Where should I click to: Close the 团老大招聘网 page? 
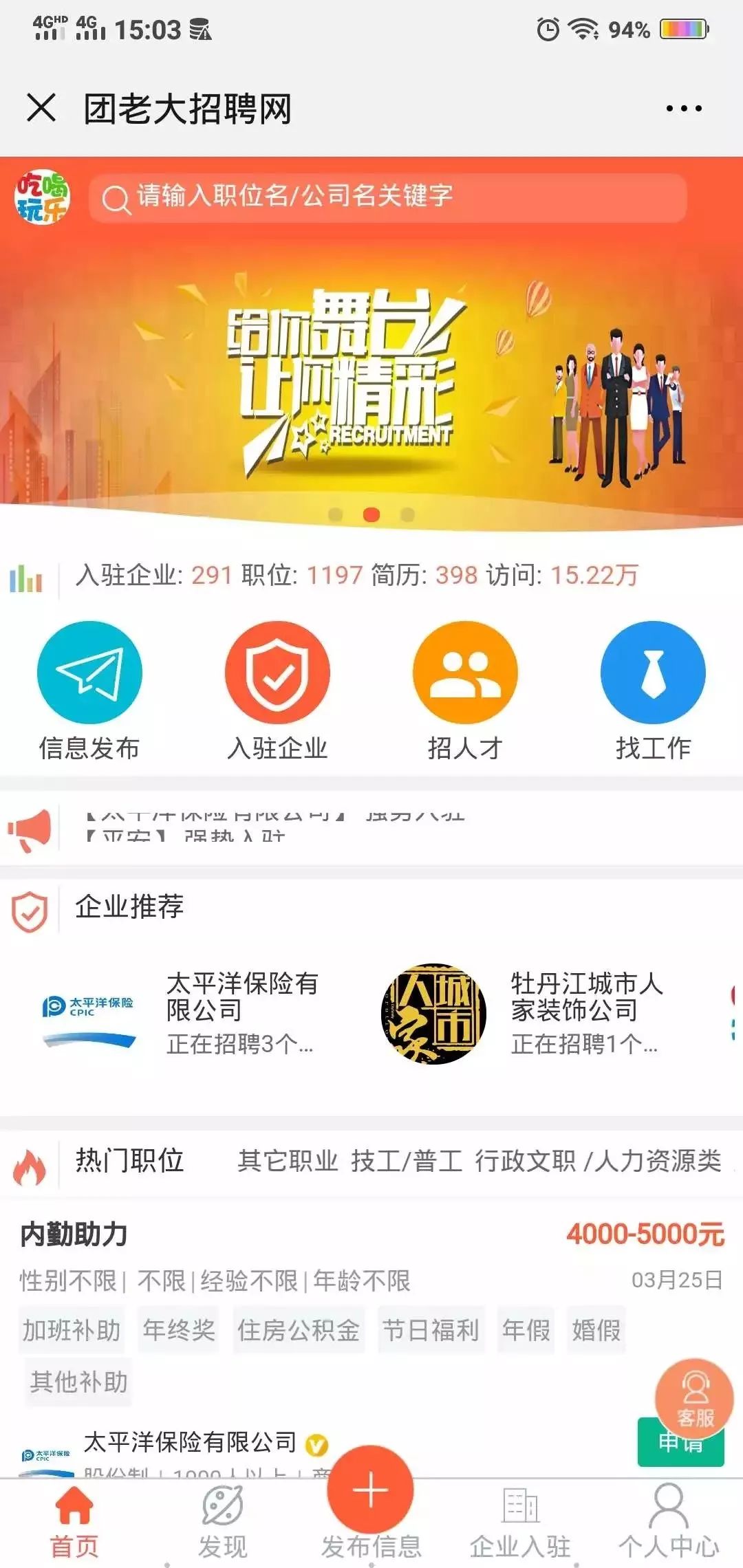(x=41, y=108)
